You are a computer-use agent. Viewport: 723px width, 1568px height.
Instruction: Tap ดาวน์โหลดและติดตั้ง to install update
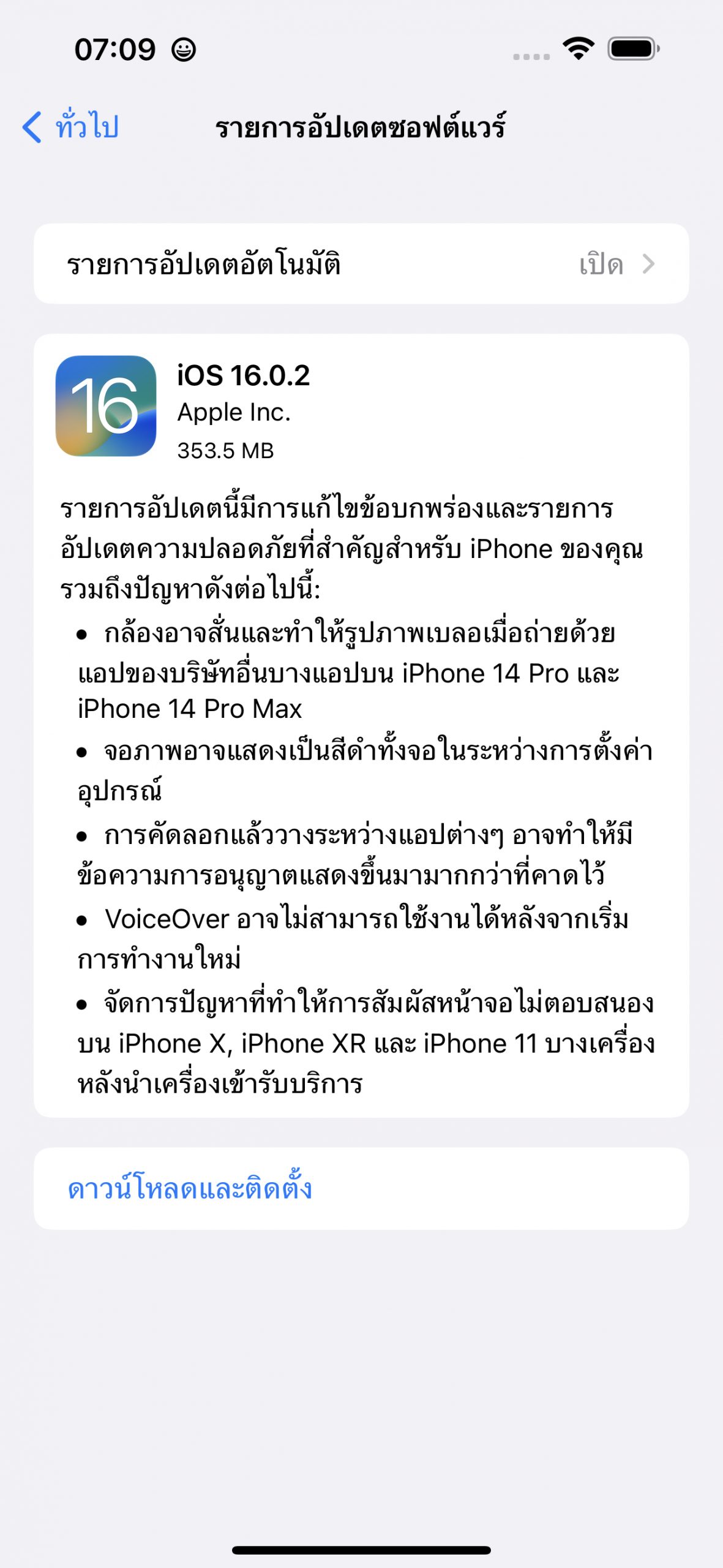[x=190, y=1189]
